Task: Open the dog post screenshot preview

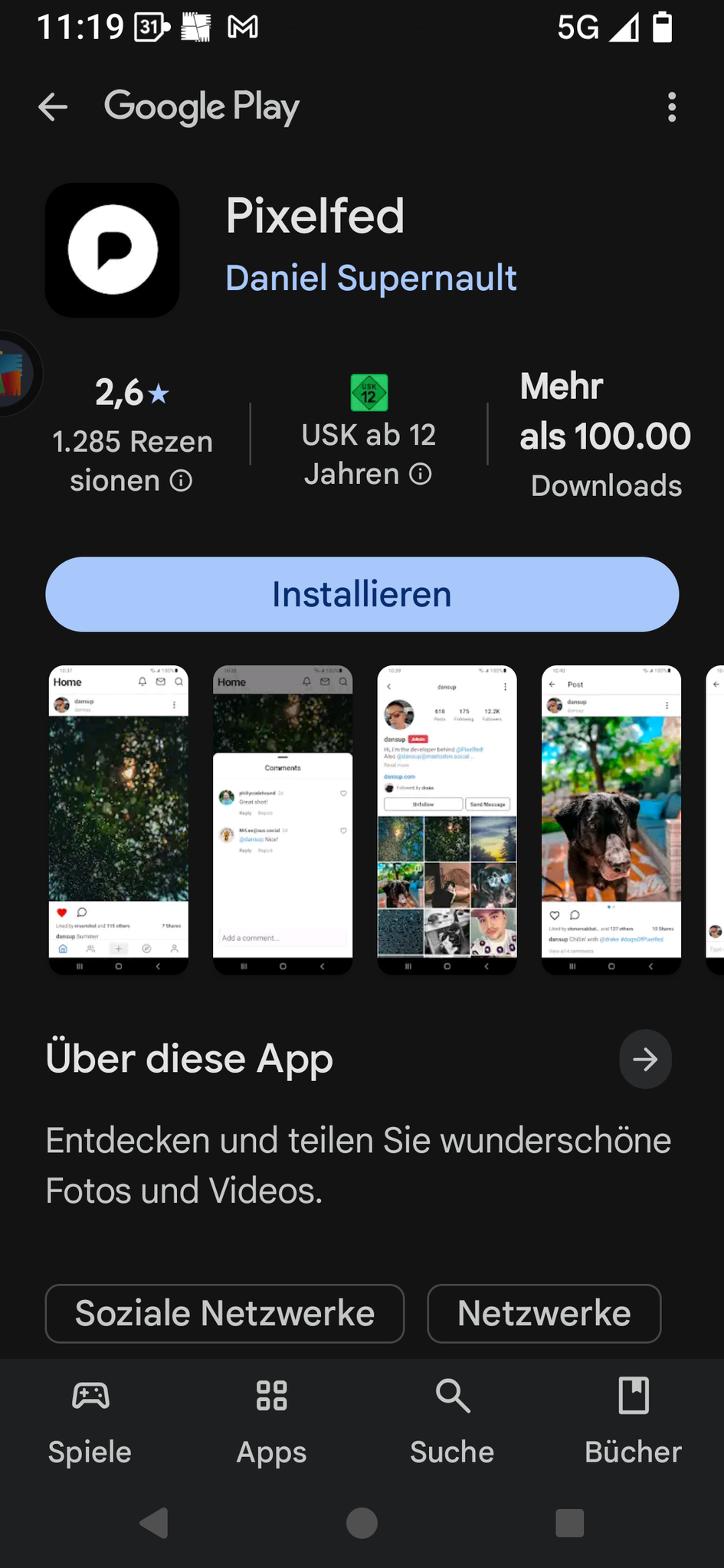Action: (x=611, y=819)
